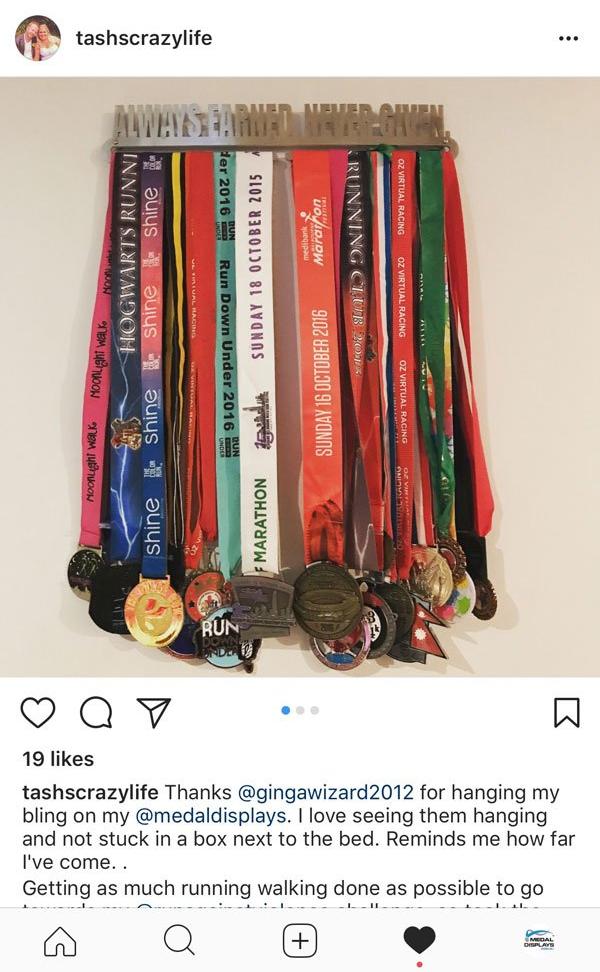Share the post via direct message
This screenshot has width=600, height=972.
[x=153, y=712]
